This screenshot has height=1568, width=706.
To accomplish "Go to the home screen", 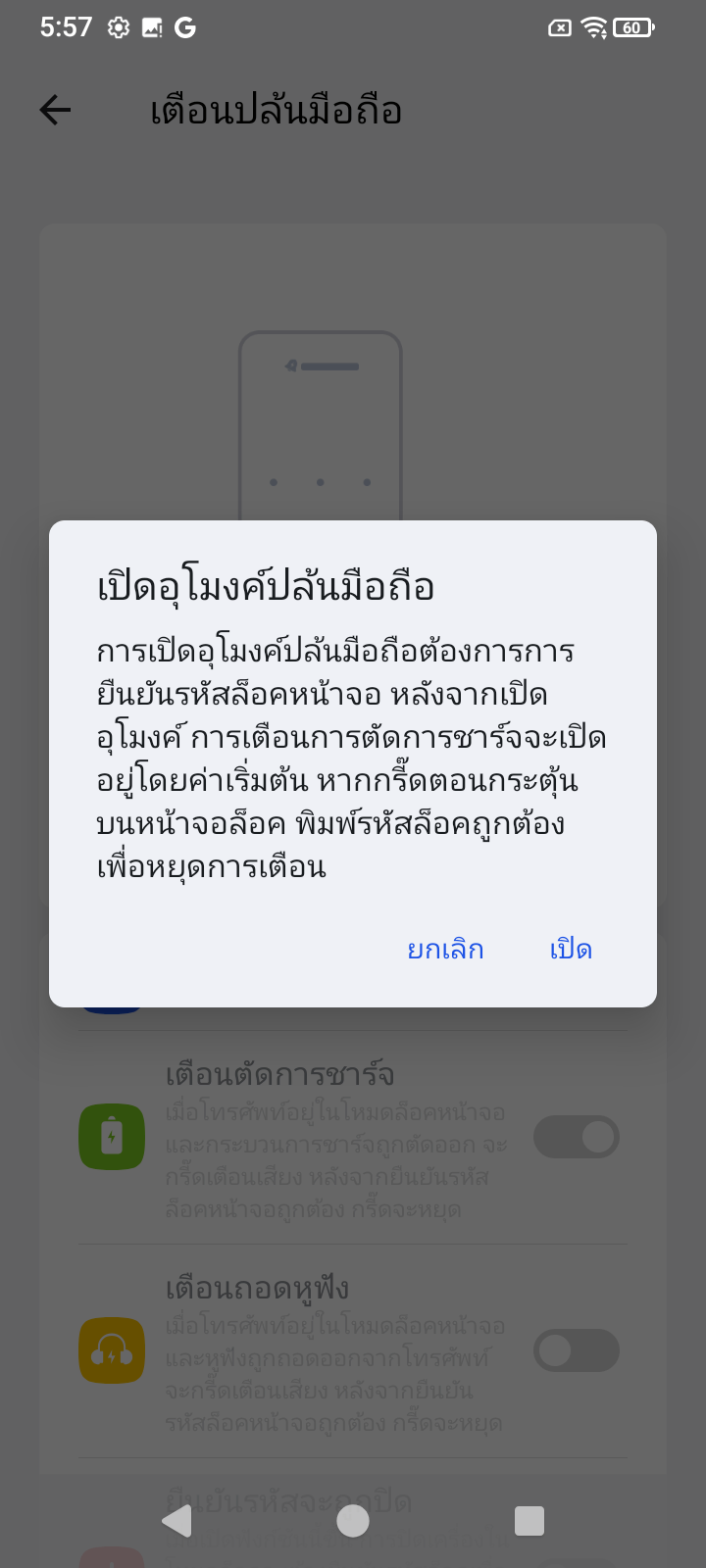I will [x=353, y=1521].
